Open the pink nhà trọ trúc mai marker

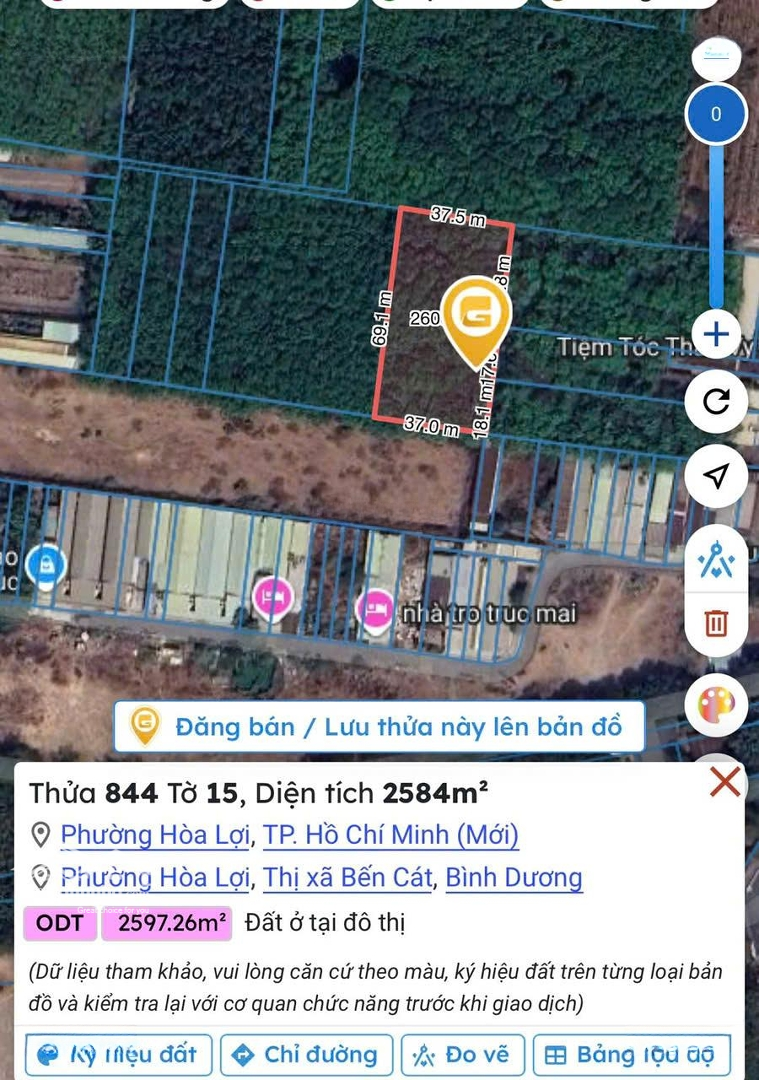click(374, 608)
